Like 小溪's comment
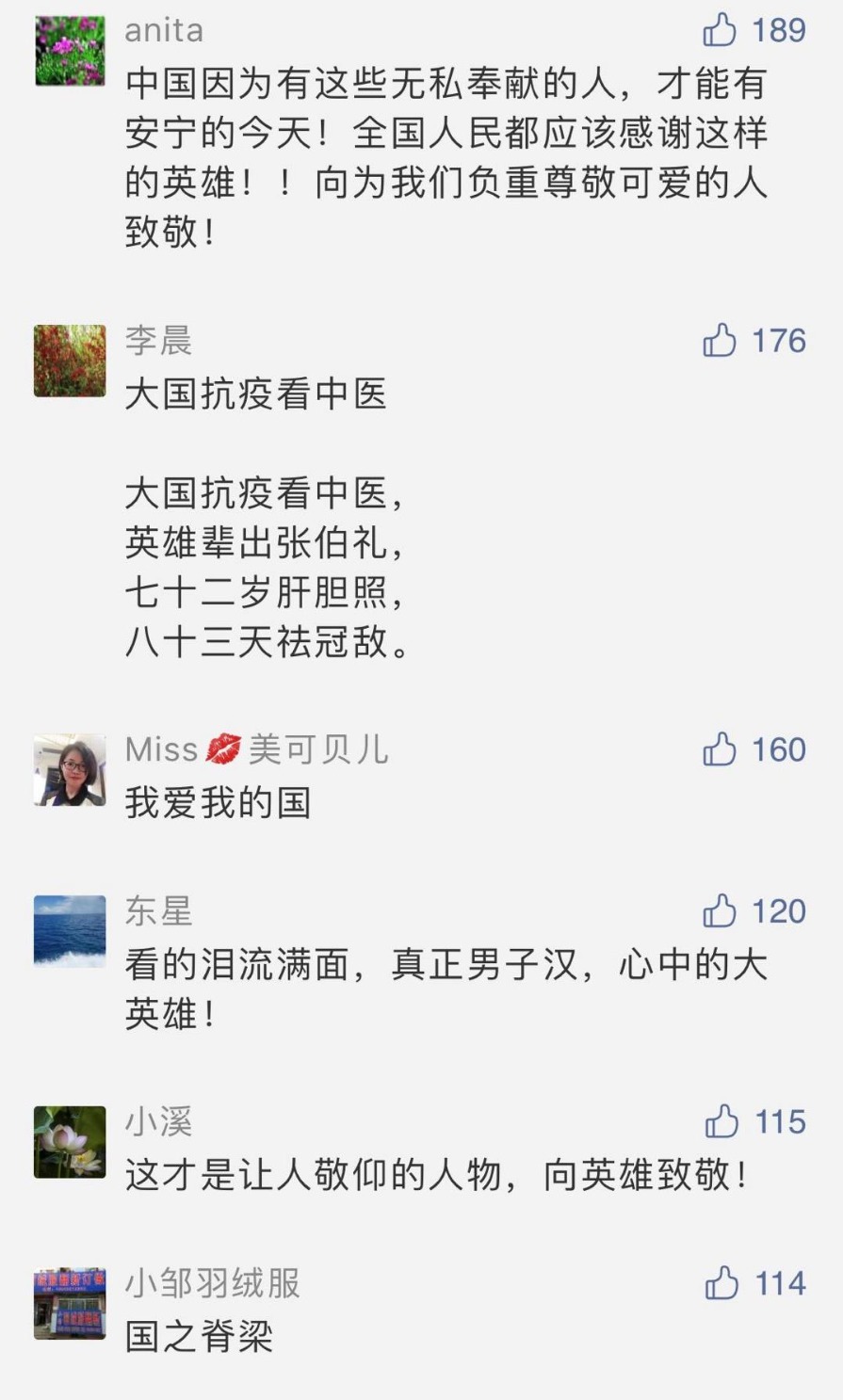 [721, 1122]
